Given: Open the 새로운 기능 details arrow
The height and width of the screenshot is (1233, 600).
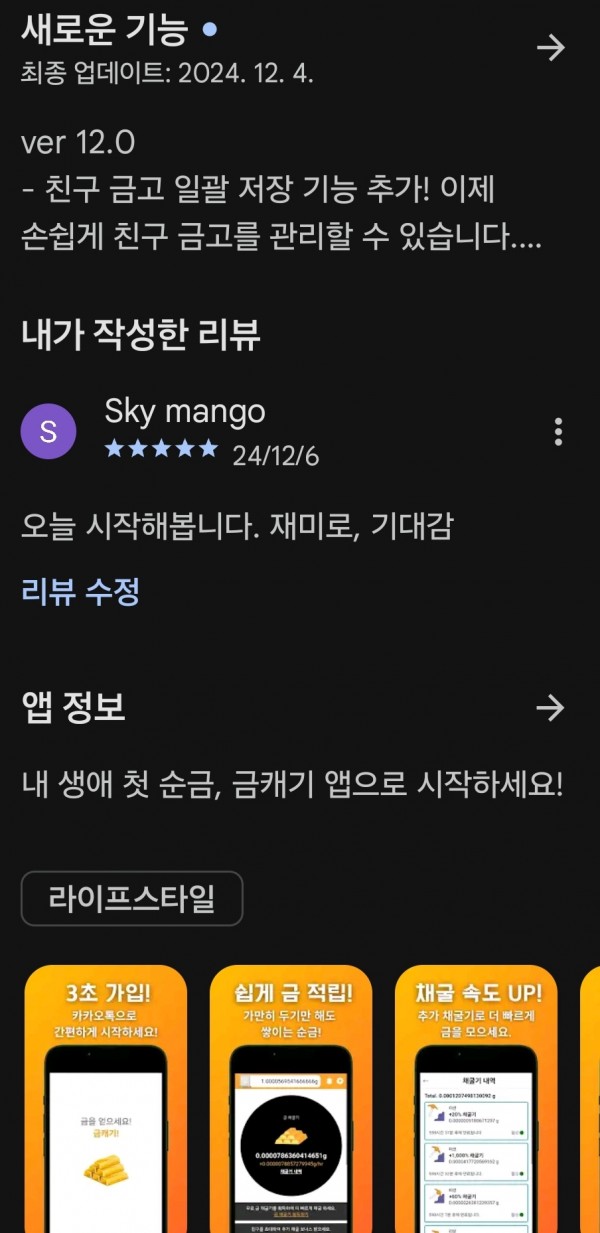Looking at the screenshot, I should click(x=551, y=47).
